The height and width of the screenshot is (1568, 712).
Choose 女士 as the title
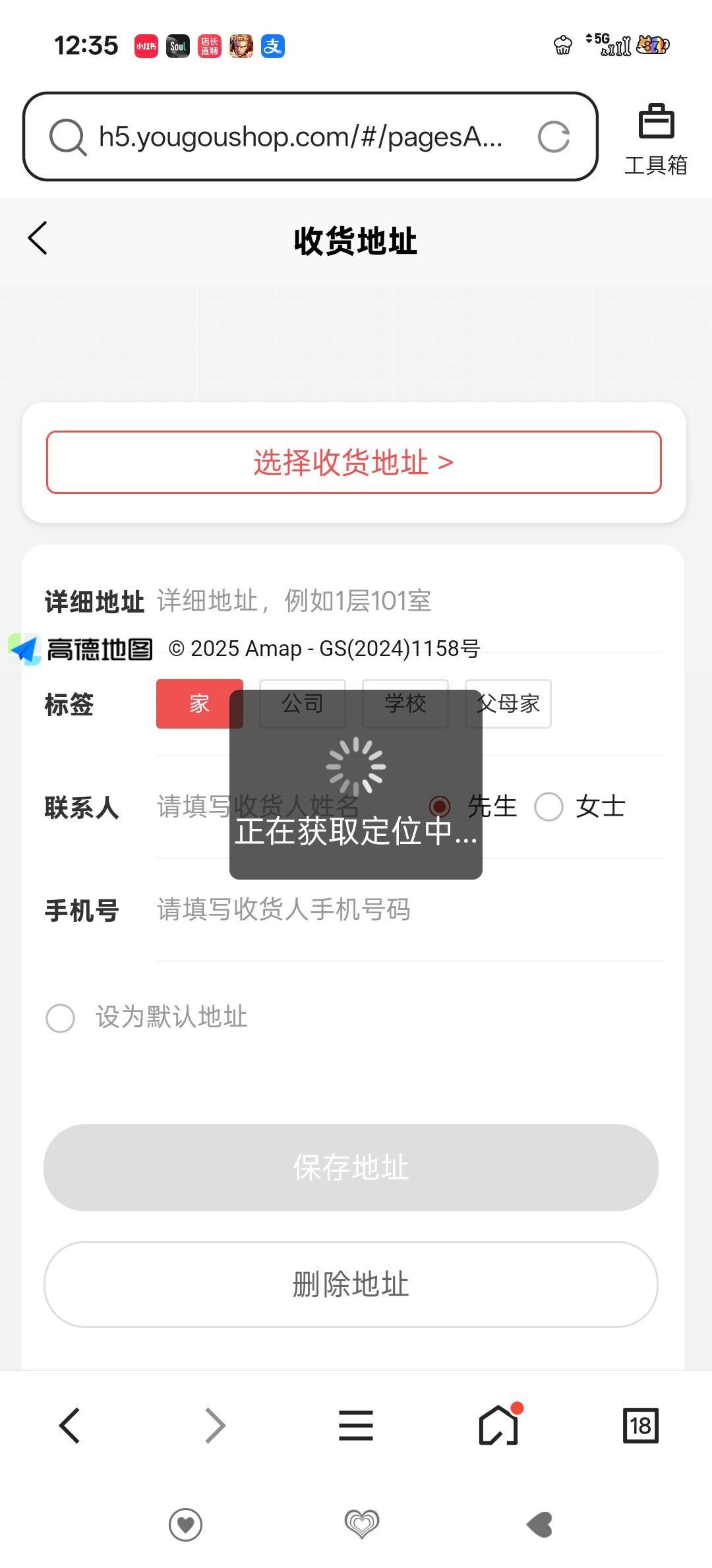549,807
